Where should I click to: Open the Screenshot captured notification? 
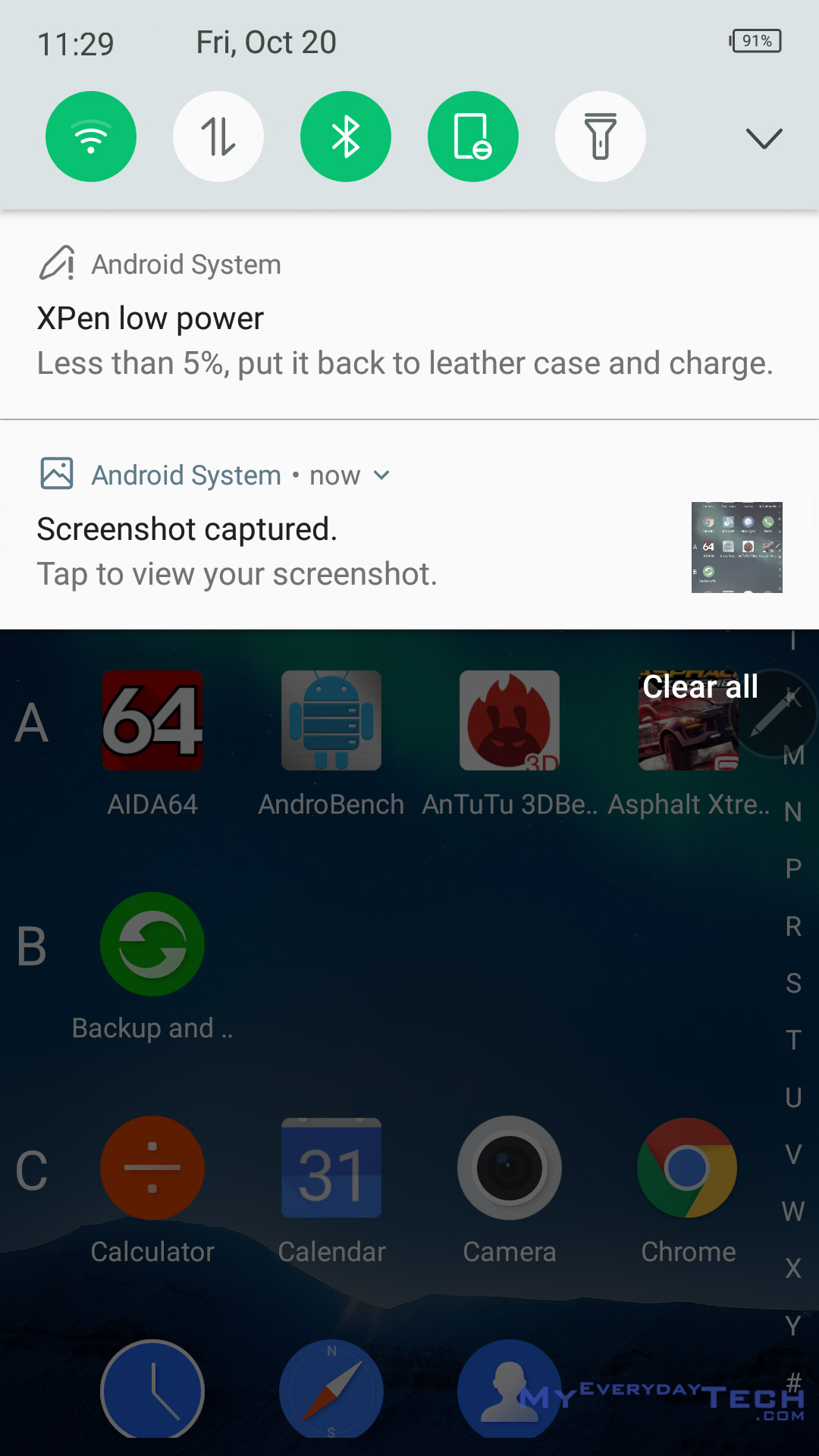(x=409, y=525)
